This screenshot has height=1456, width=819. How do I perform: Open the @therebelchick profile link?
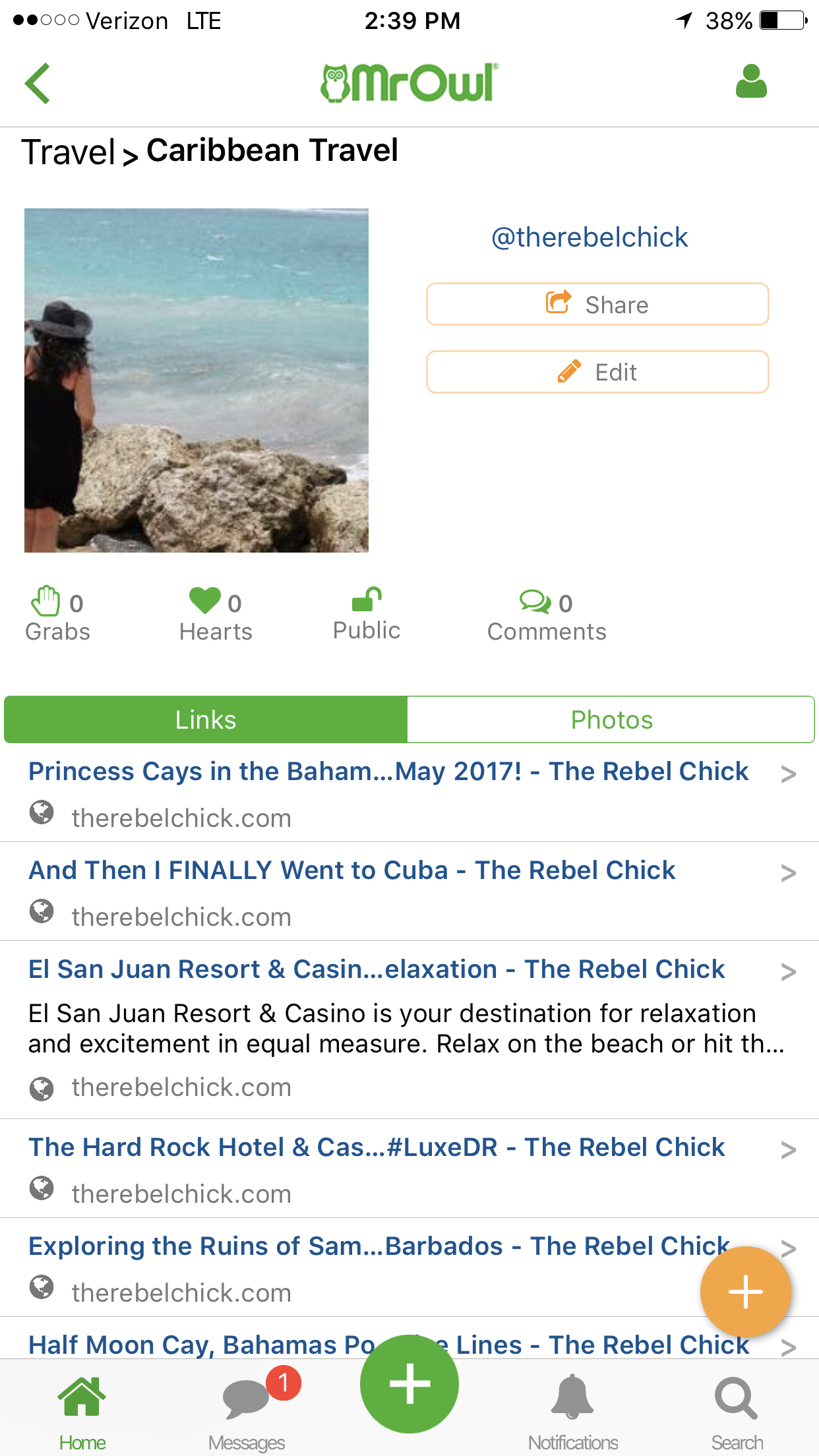pos(590,237)
